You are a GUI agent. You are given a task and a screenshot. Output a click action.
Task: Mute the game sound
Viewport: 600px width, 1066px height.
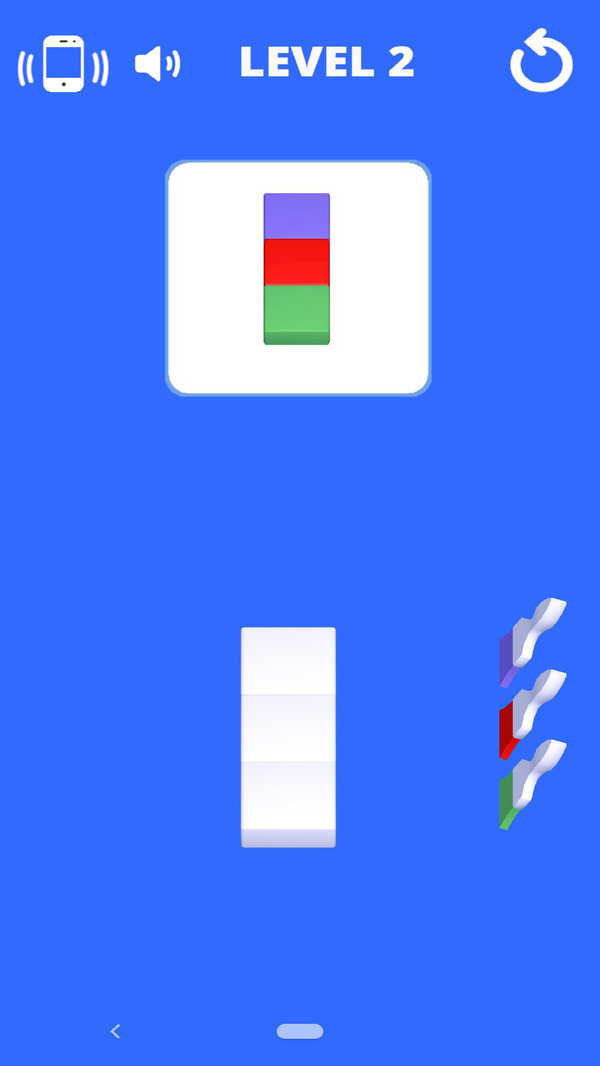pos(157,65)
